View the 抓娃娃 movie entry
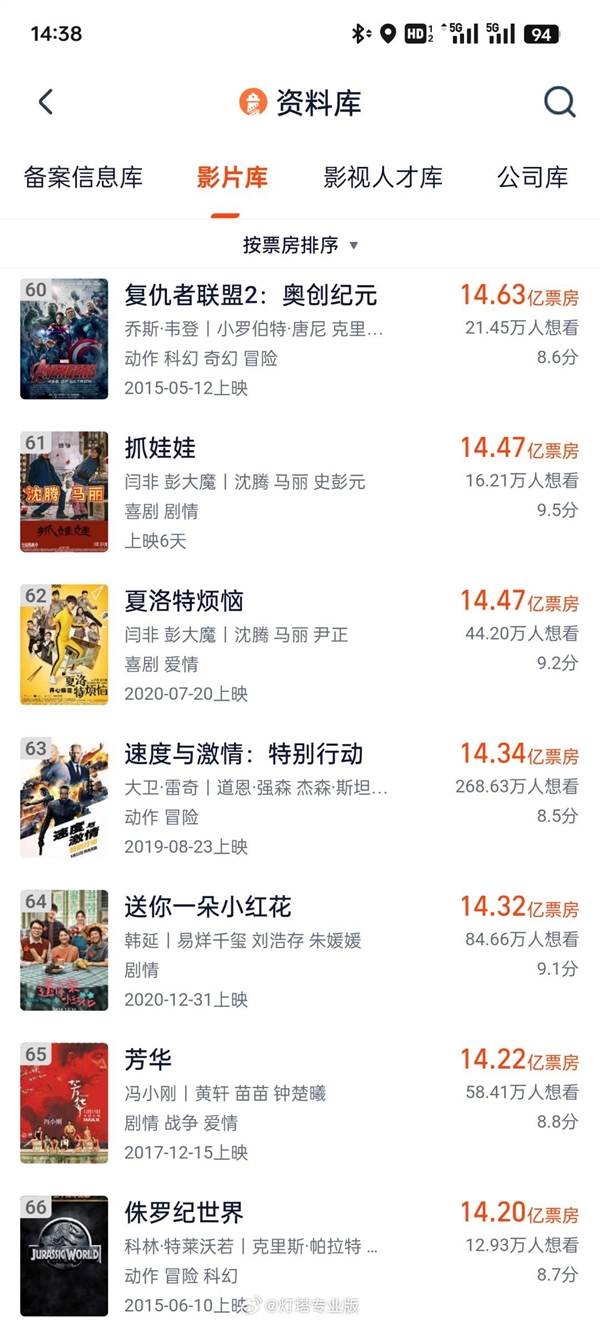The width and height of the screenshot is (600, 1320). pos(160,448)
